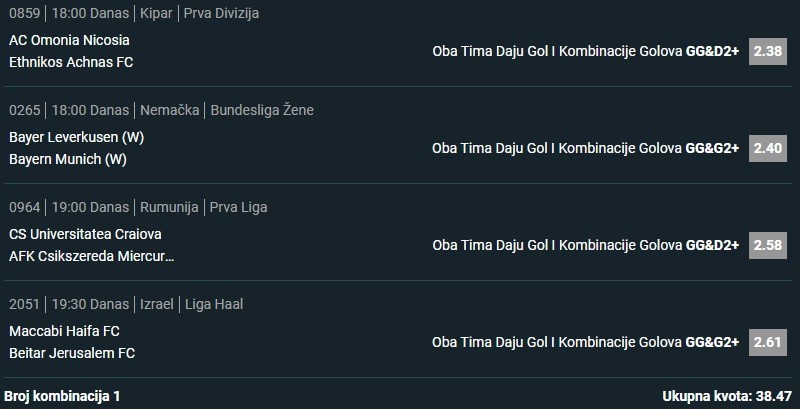Viewport: 800px width, 409px height.
Task: Tap the 2.38 odds box
Action: [768, 51]
